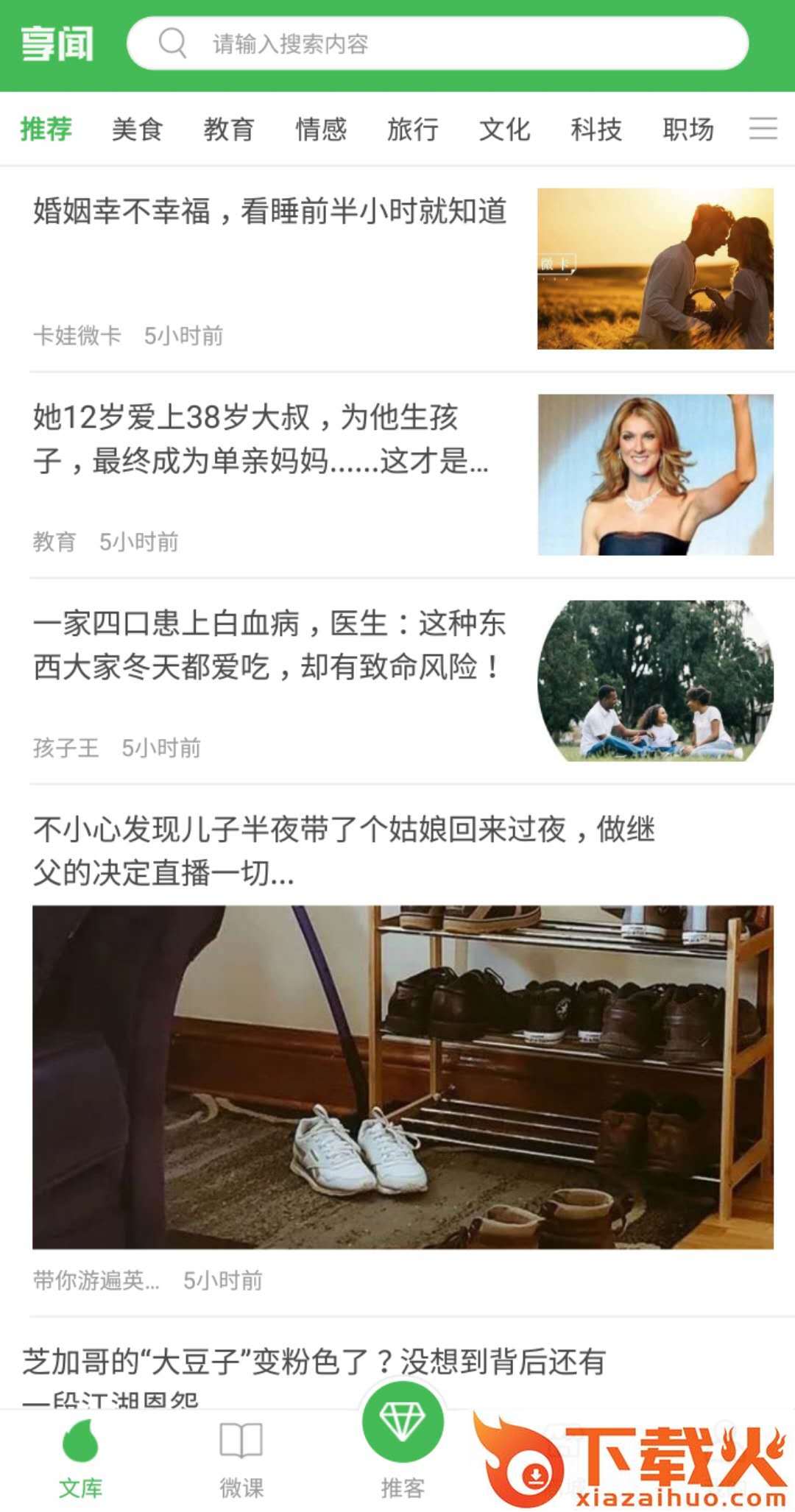Go to the 旅行 category tab

click(x=413, y=130)
